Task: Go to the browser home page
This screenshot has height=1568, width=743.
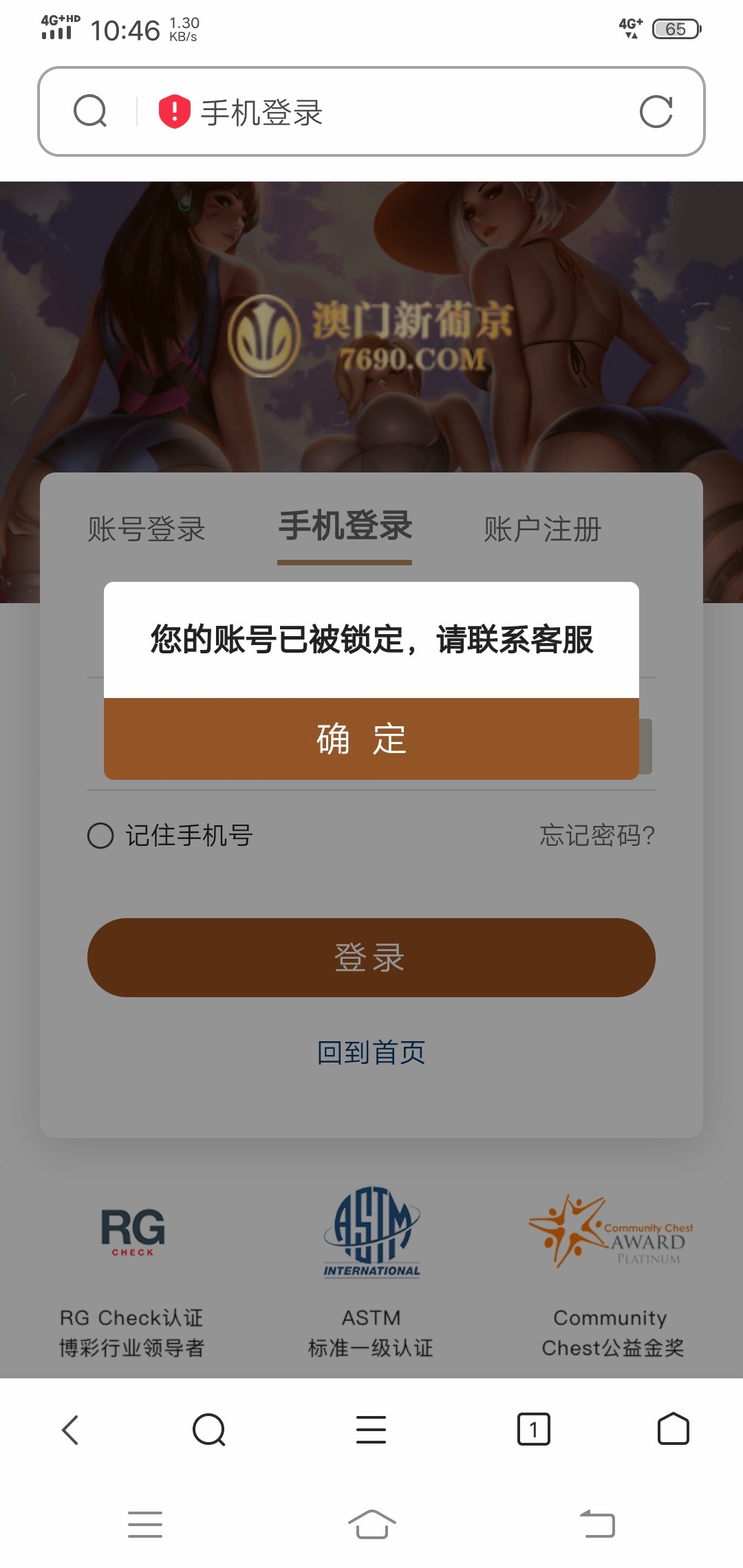Action: coord(673,1430)
